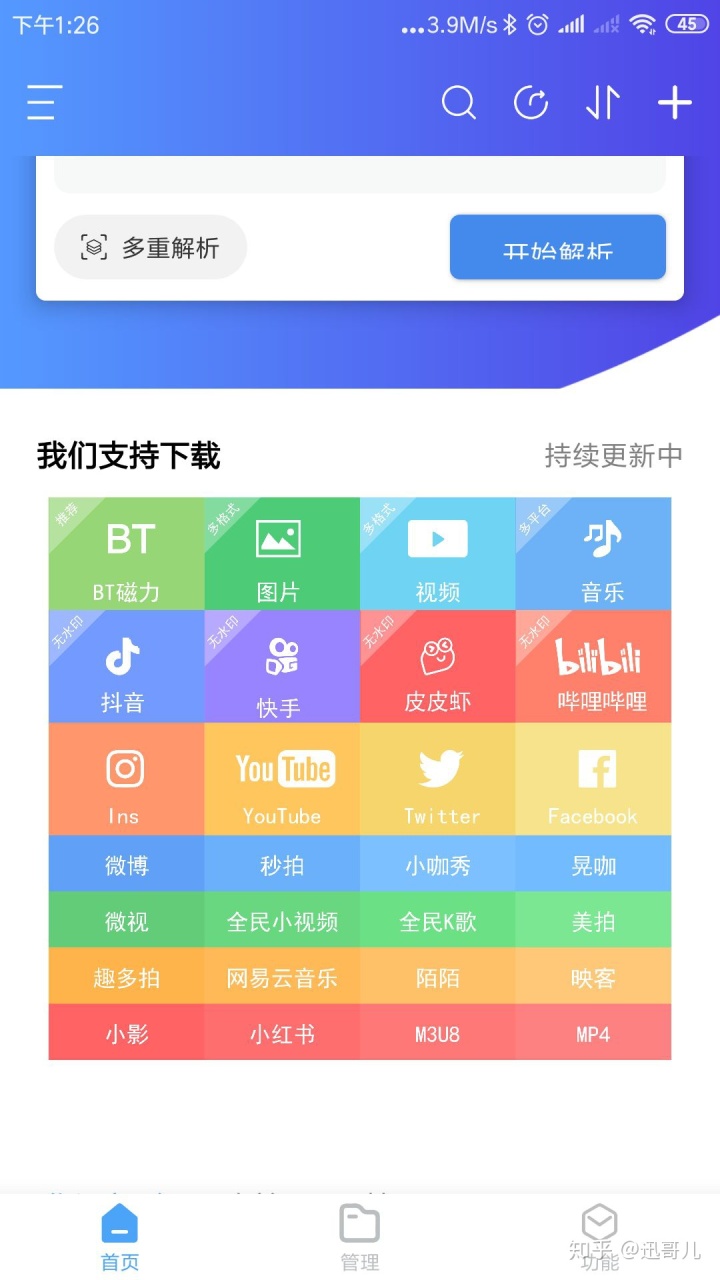The width and height of the screenshot is (720, 1280).
Task: Switch to the 管理 tab
Action: coord(360,1238)
